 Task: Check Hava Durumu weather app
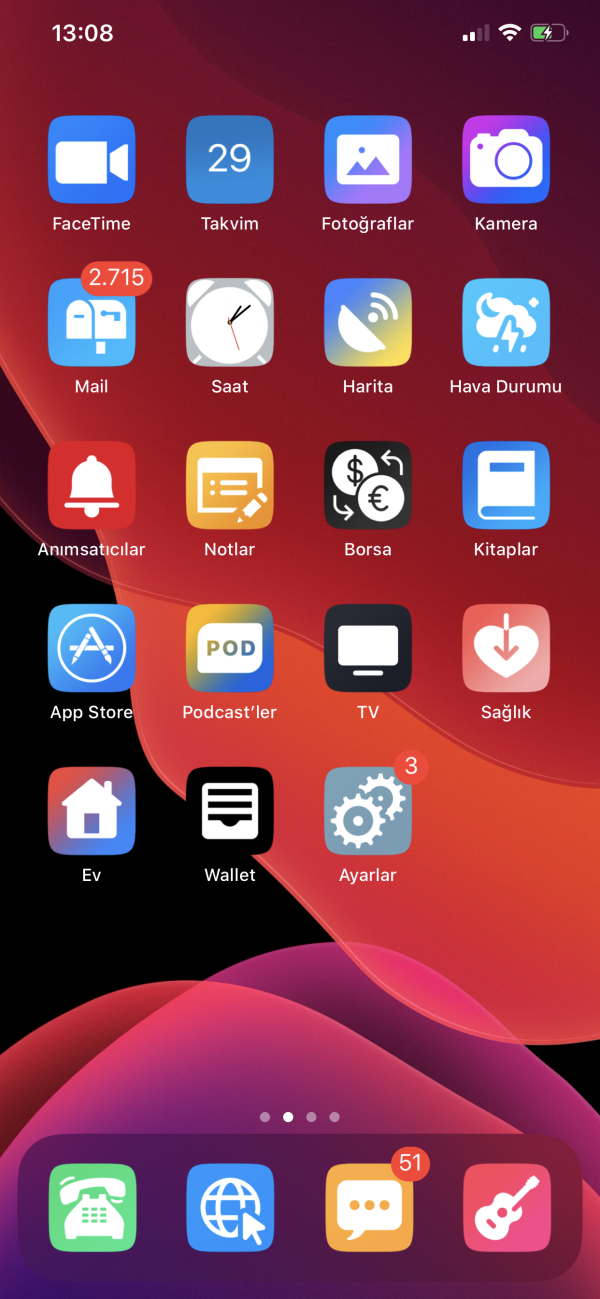click(x=506, y=323)
